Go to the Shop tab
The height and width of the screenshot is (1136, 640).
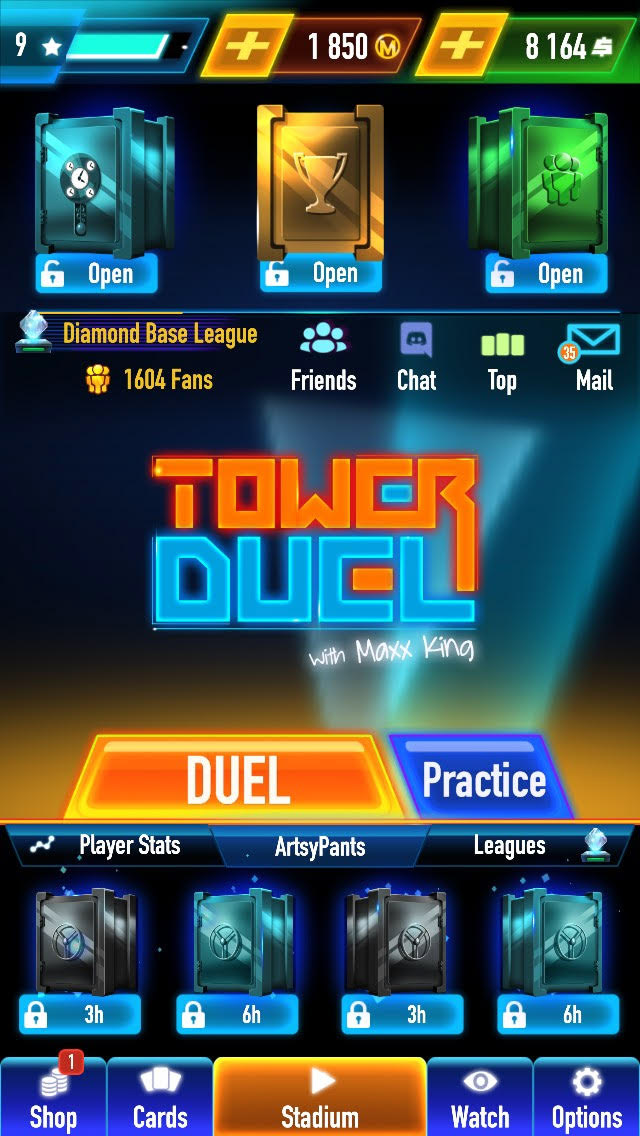[x=54, y=1096]
